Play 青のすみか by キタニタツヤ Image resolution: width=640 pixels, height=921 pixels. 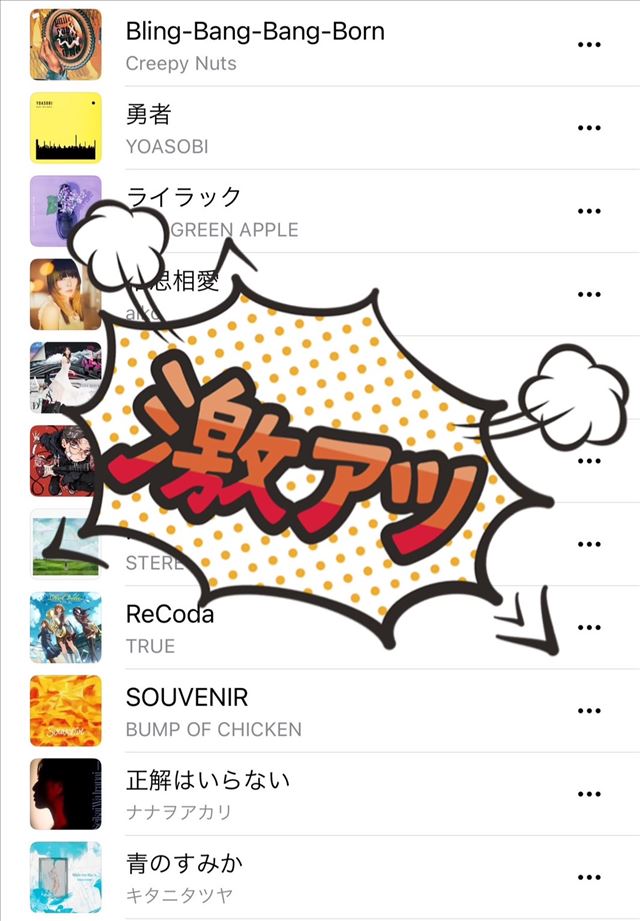[185, 876]
